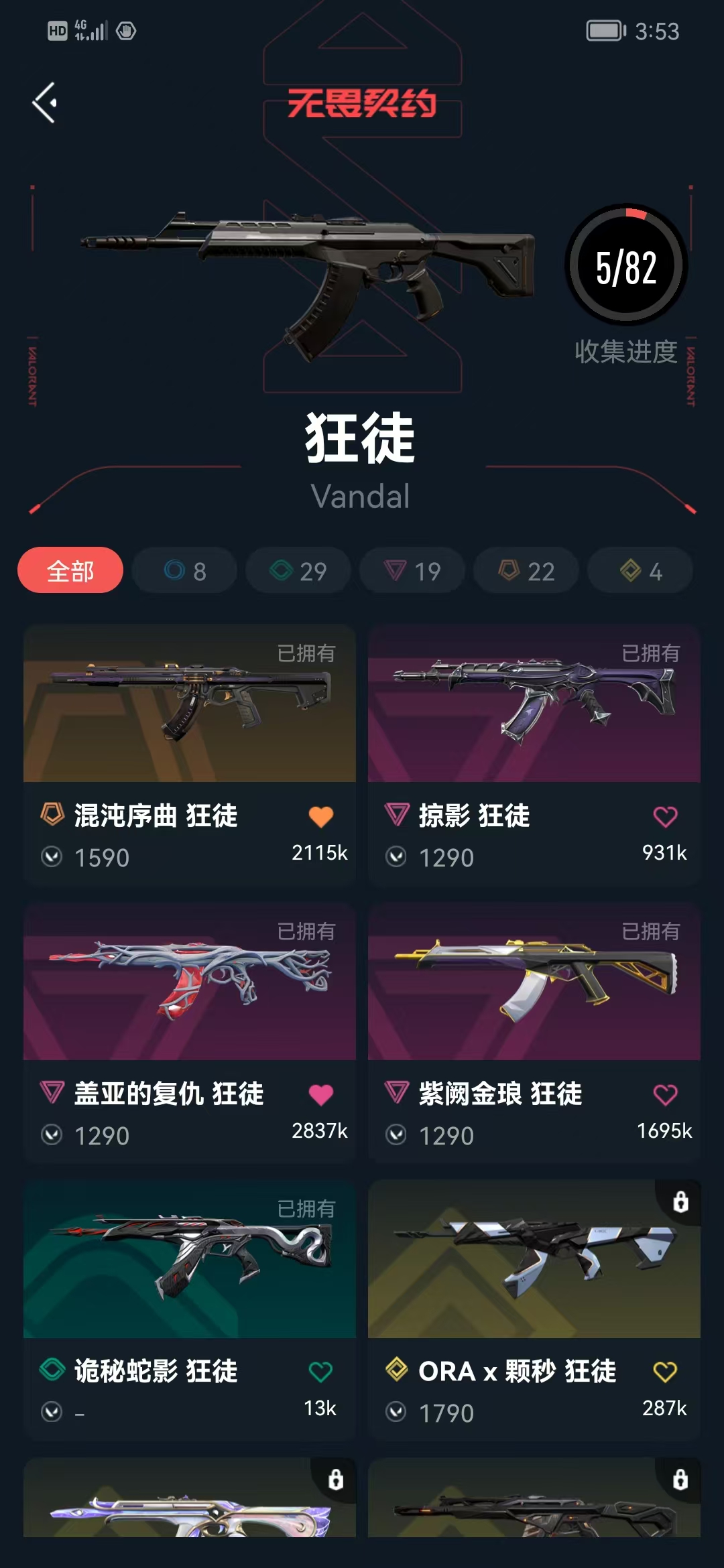Screen dimensions: 724x1568
Task: Filter skins by the green tier with 29 items
Action: 298,571
